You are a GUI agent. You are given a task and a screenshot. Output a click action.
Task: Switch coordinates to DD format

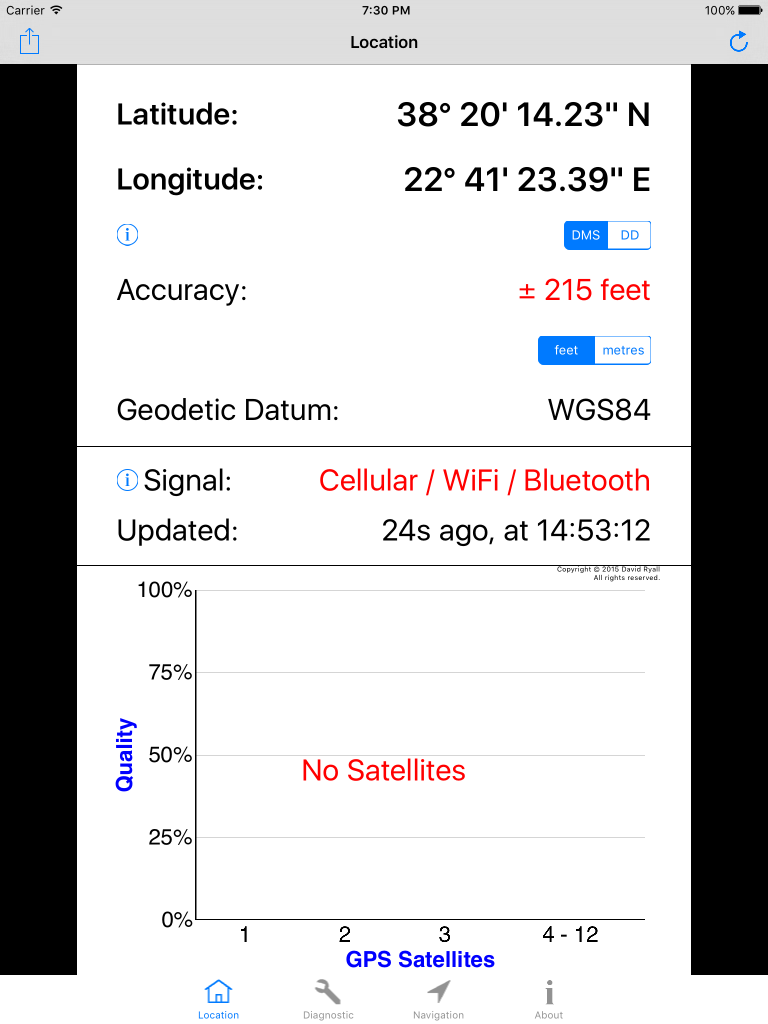point(630,235)
